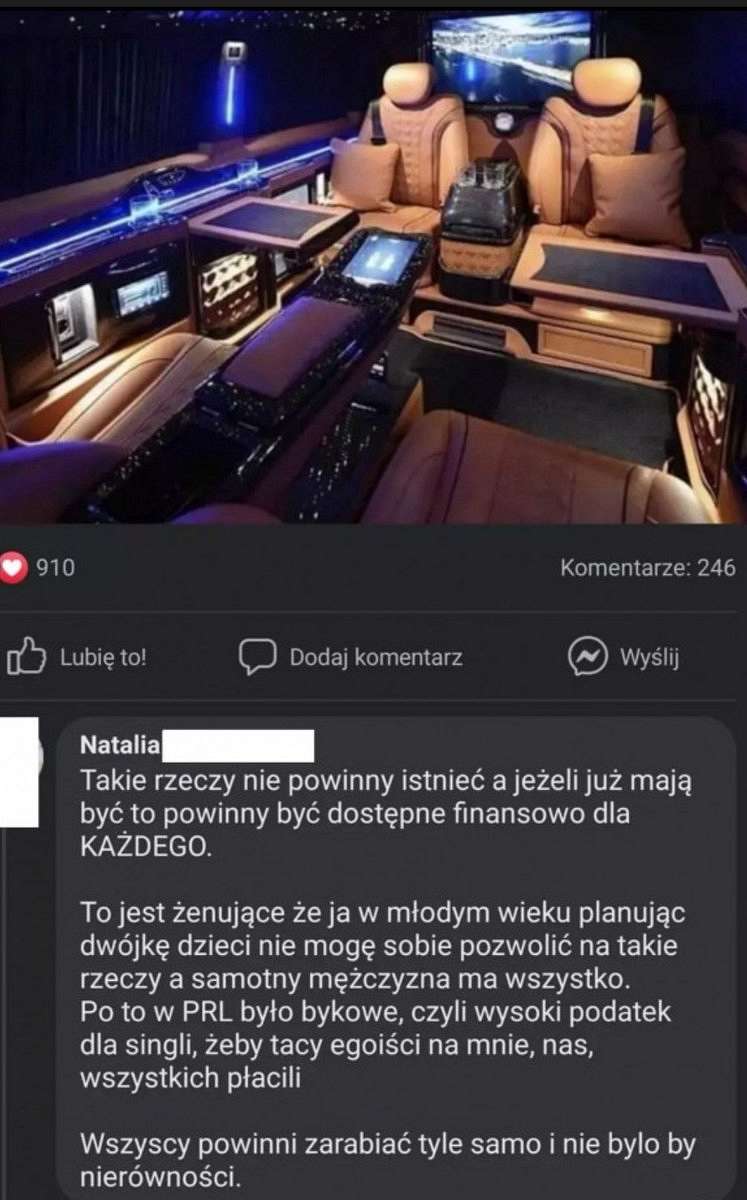Viewport: 747px width, 1200px height.
Task: Open the 246 comments (Komentarze)
Action: coord(647,568)
